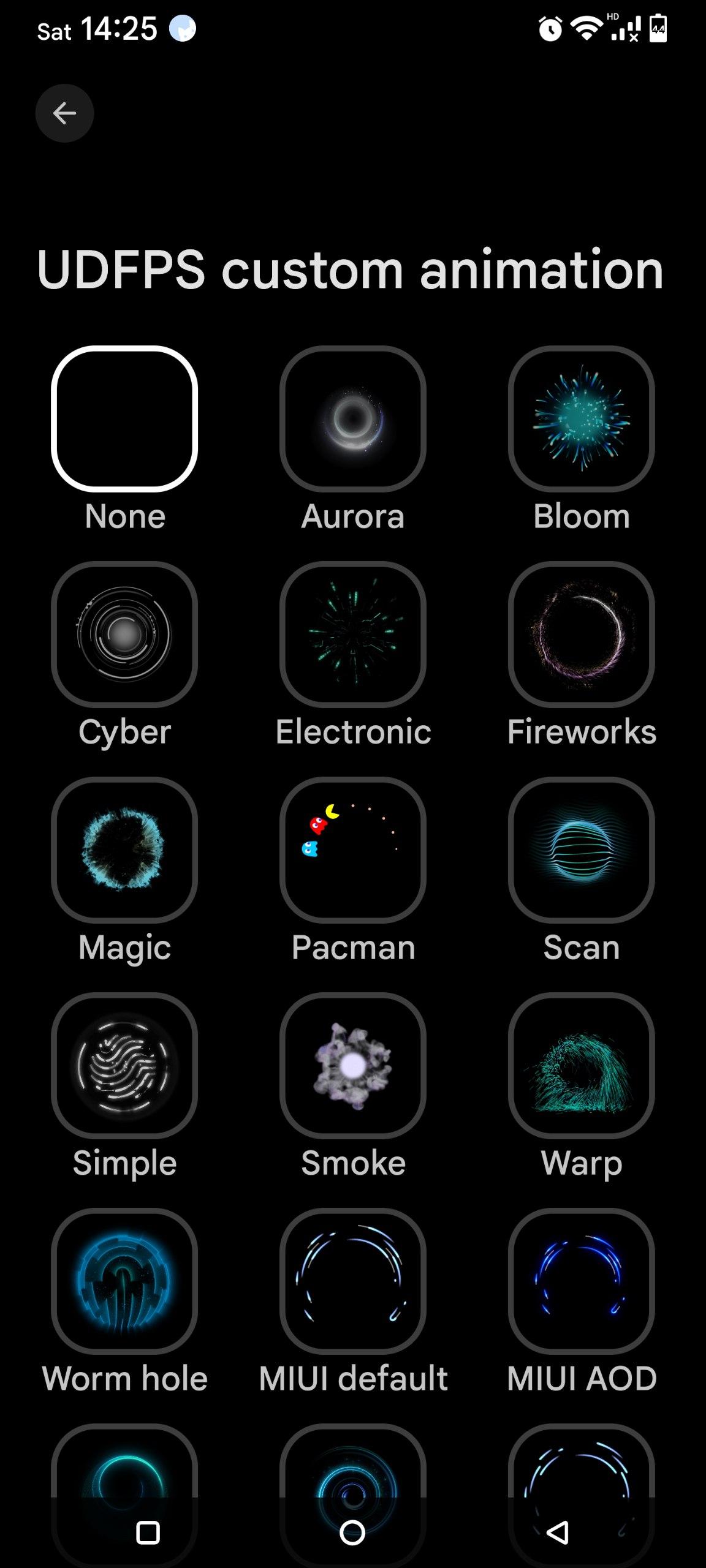Go back using the top arrow button
Screen dimensions: 706x1568
click(64, 113)
